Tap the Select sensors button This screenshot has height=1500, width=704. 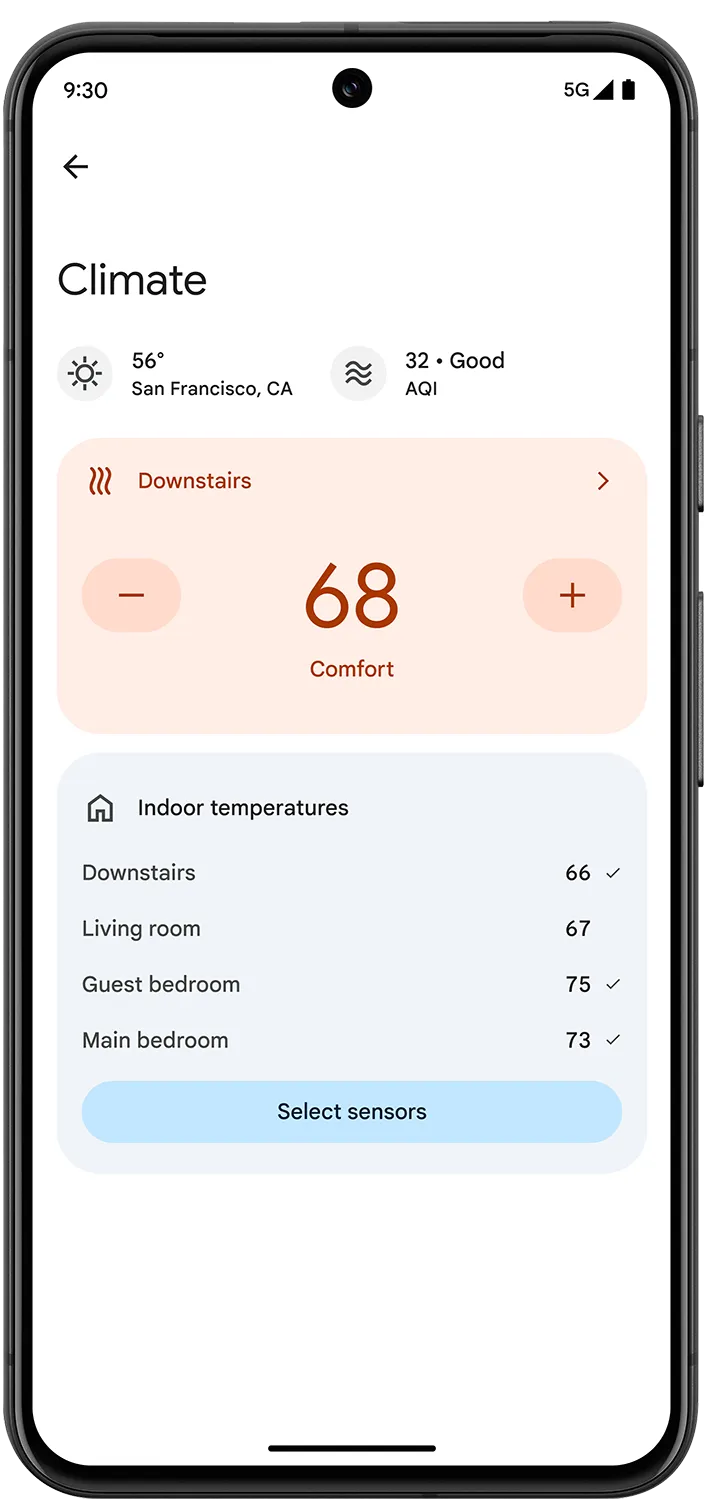point(352,1112)
